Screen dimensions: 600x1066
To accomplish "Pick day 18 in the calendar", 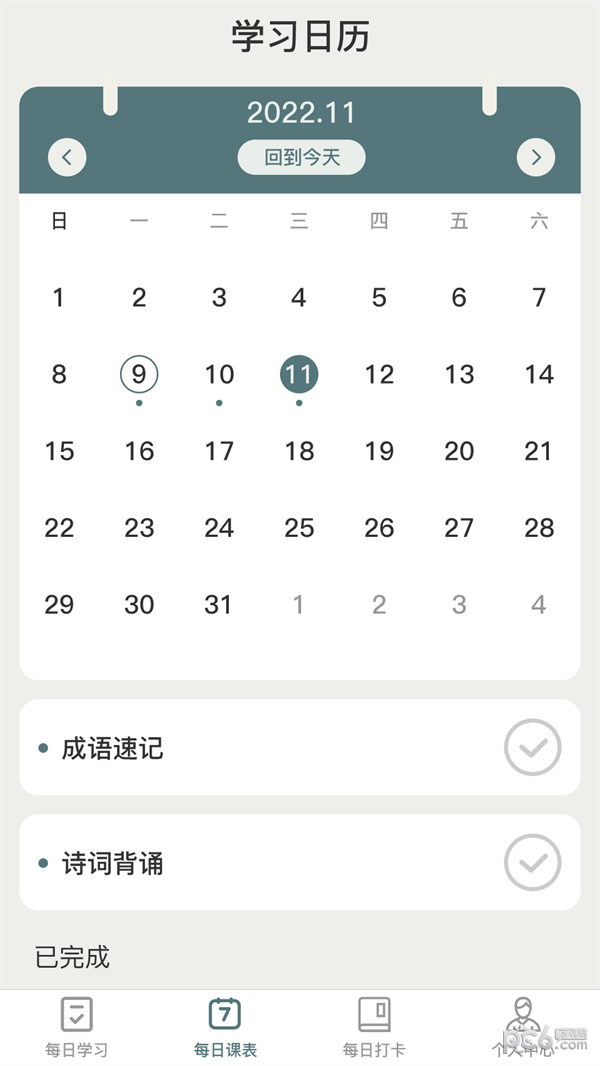I will tap(299, 451).
